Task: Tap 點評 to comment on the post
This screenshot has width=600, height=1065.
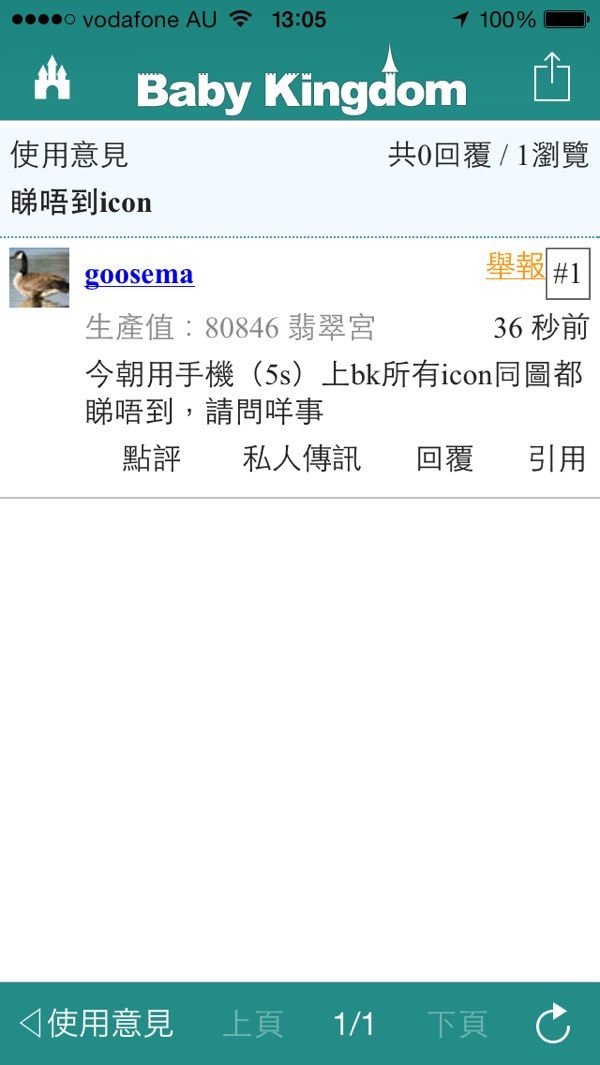Action: click(151, 459)
